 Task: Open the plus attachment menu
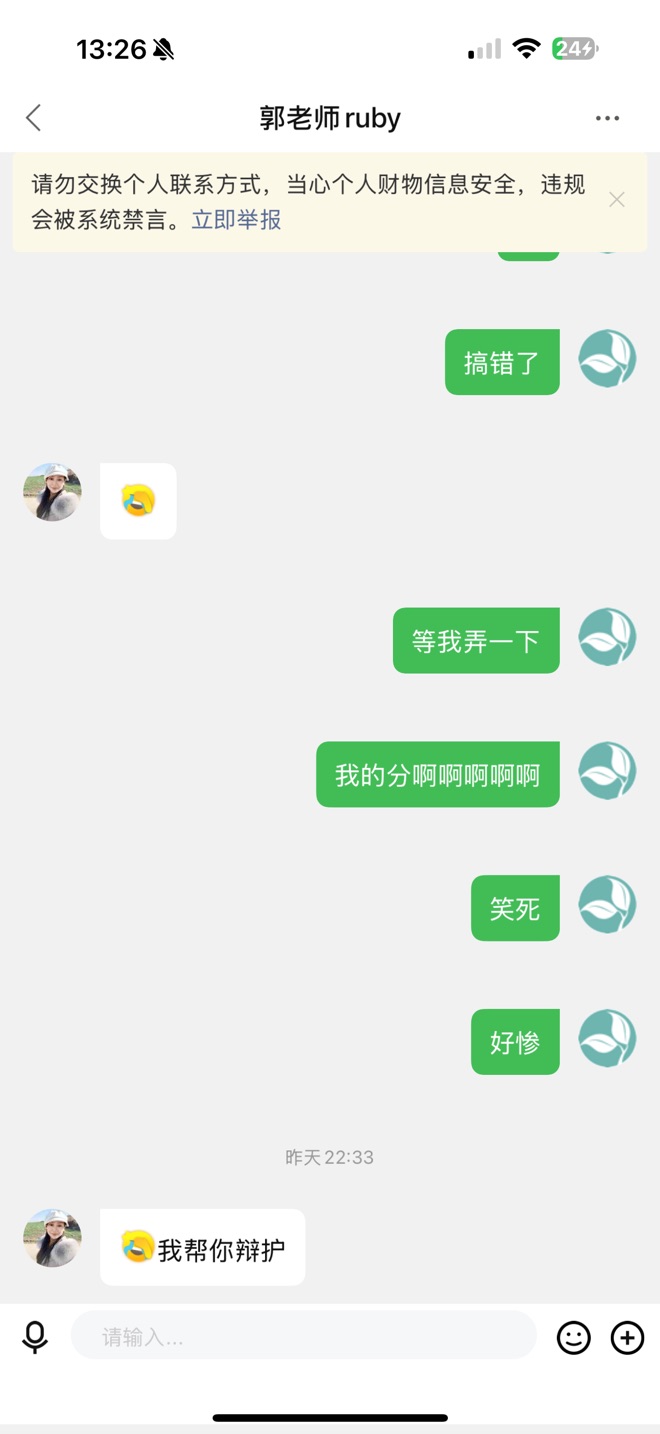point(627,1337)
